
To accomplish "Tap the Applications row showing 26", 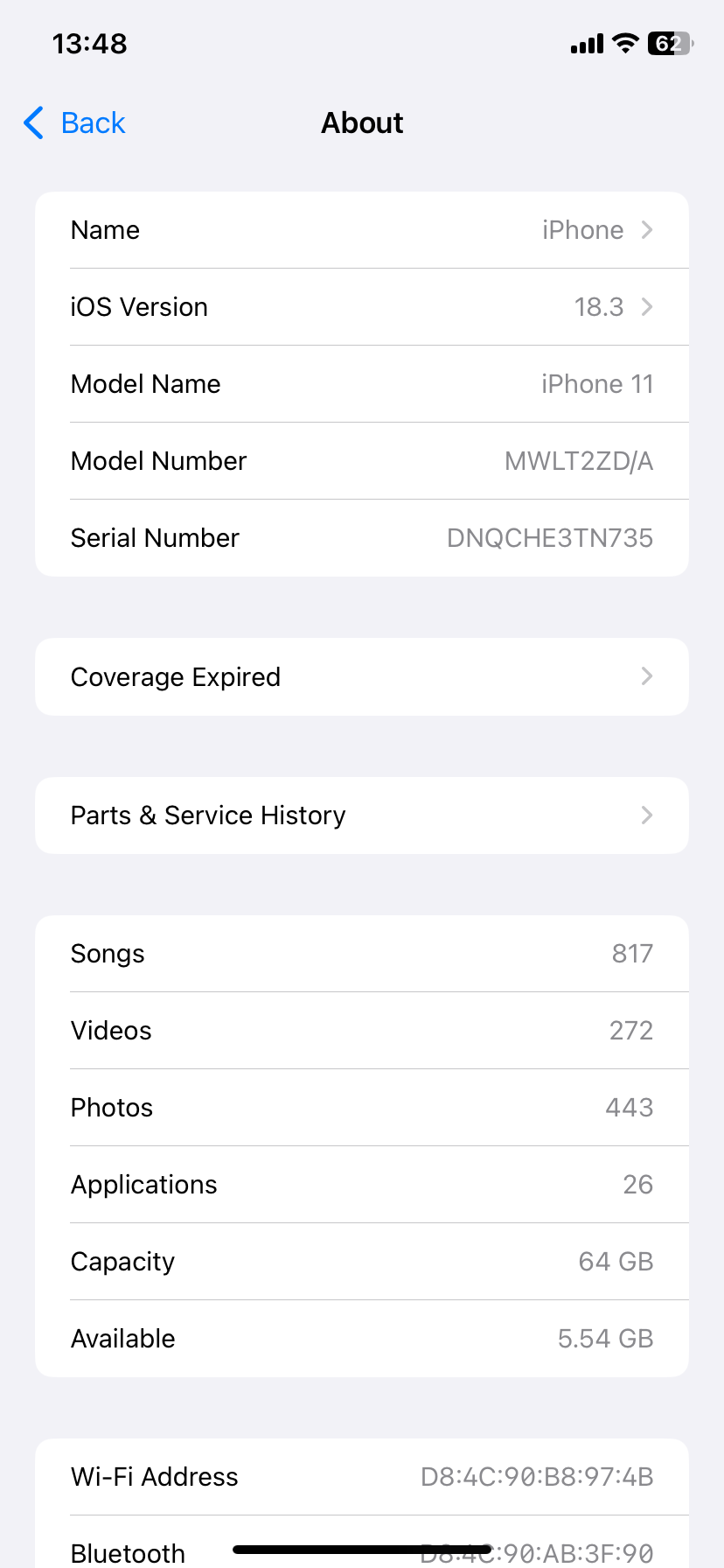I will [x=362, y=1184].
